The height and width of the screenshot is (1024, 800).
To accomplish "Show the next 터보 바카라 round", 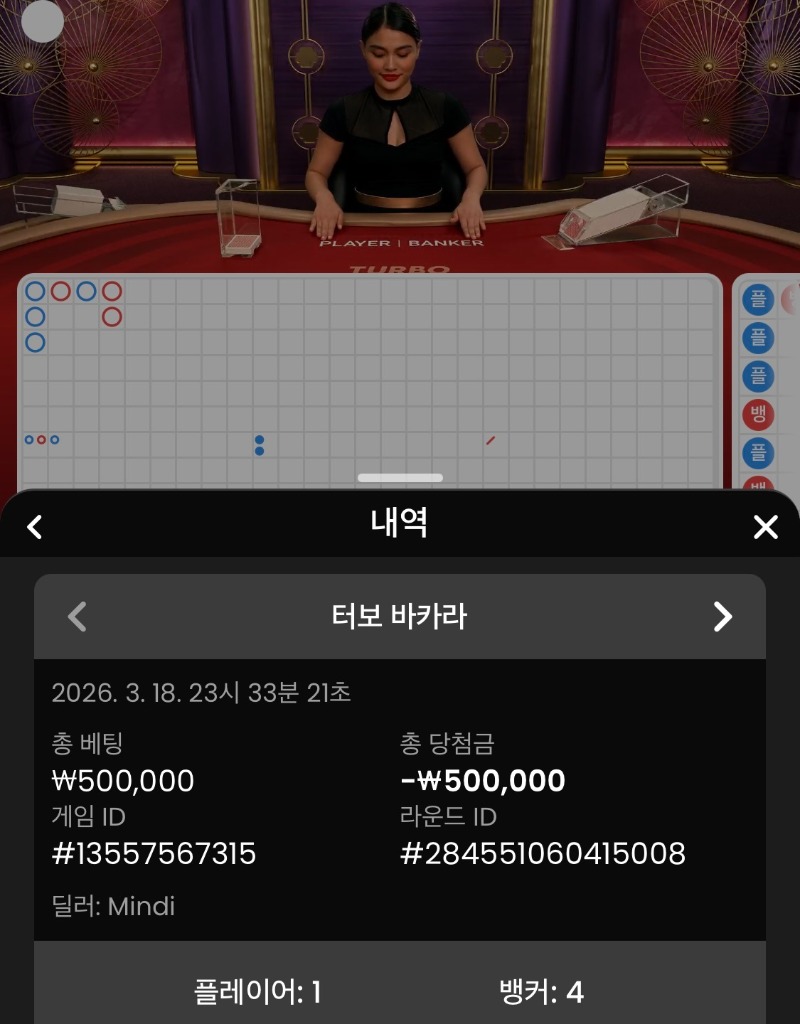I will 722,616.
